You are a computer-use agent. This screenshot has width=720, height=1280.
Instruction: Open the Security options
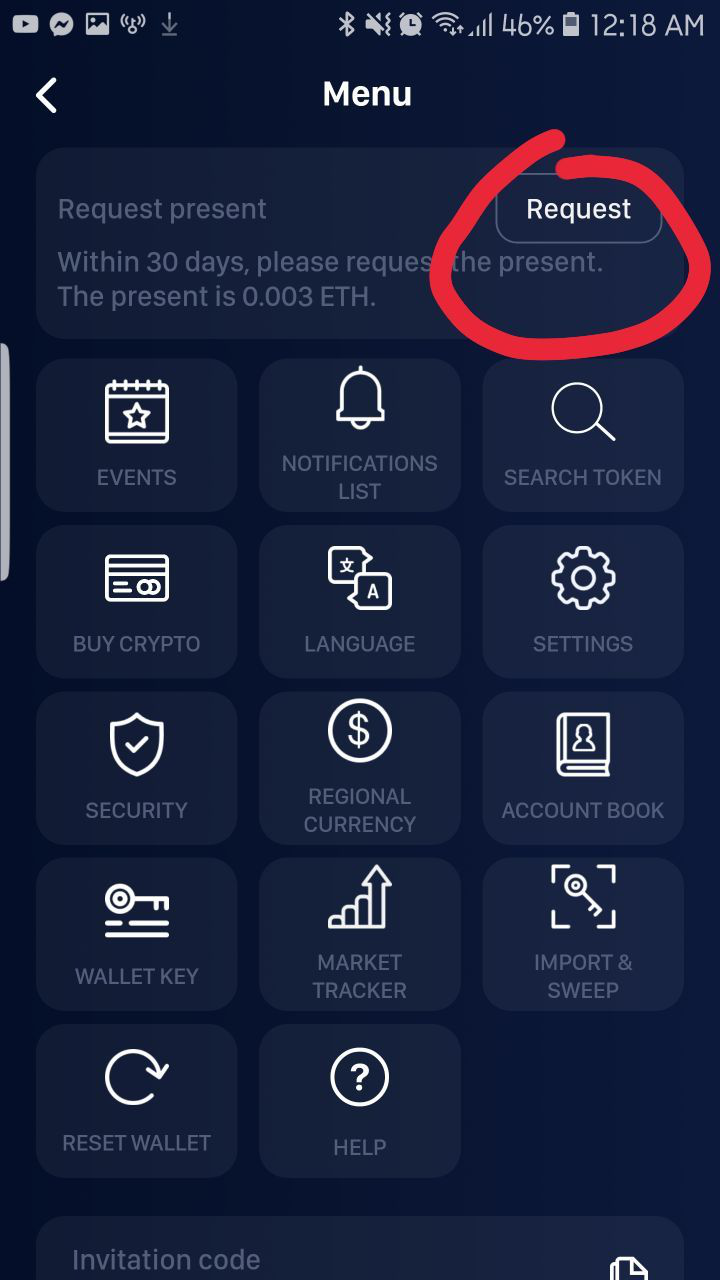pos(137,767)
